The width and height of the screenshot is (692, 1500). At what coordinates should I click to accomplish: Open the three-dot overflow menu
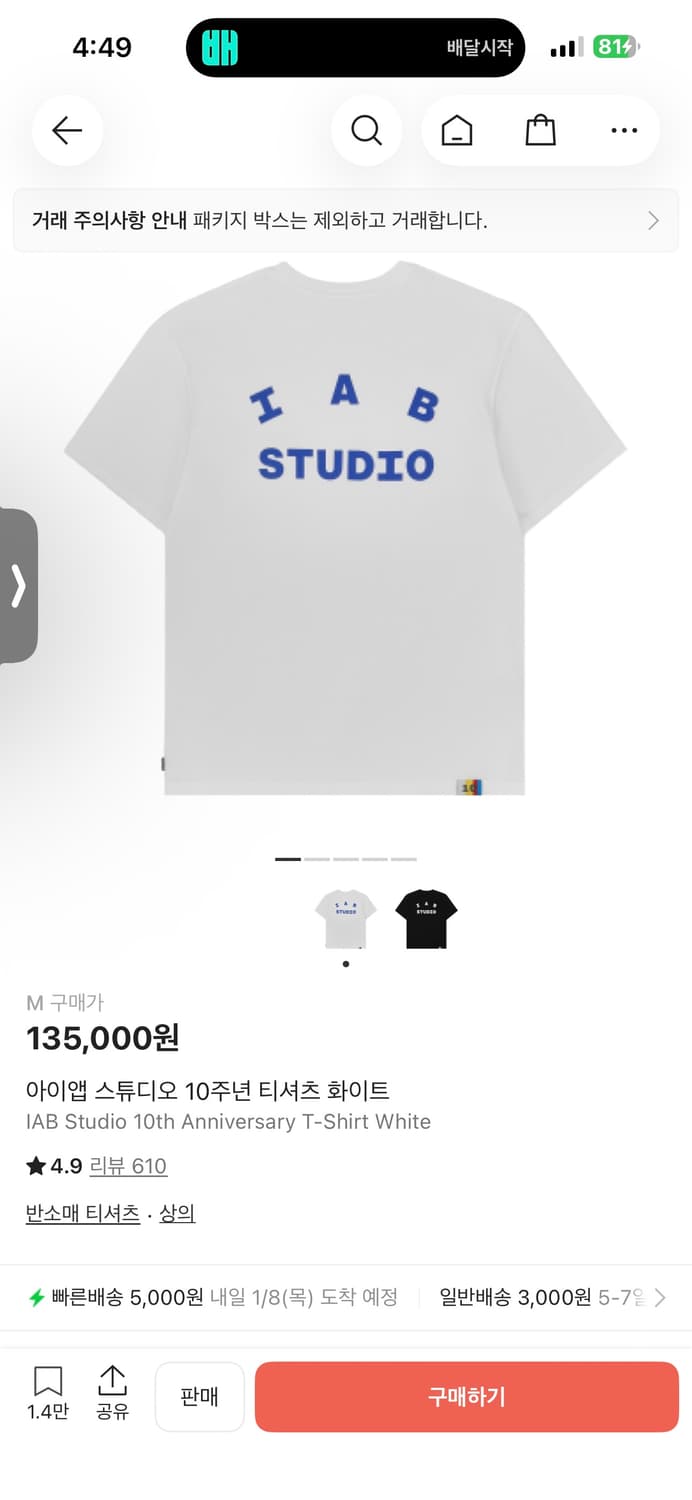624,130
